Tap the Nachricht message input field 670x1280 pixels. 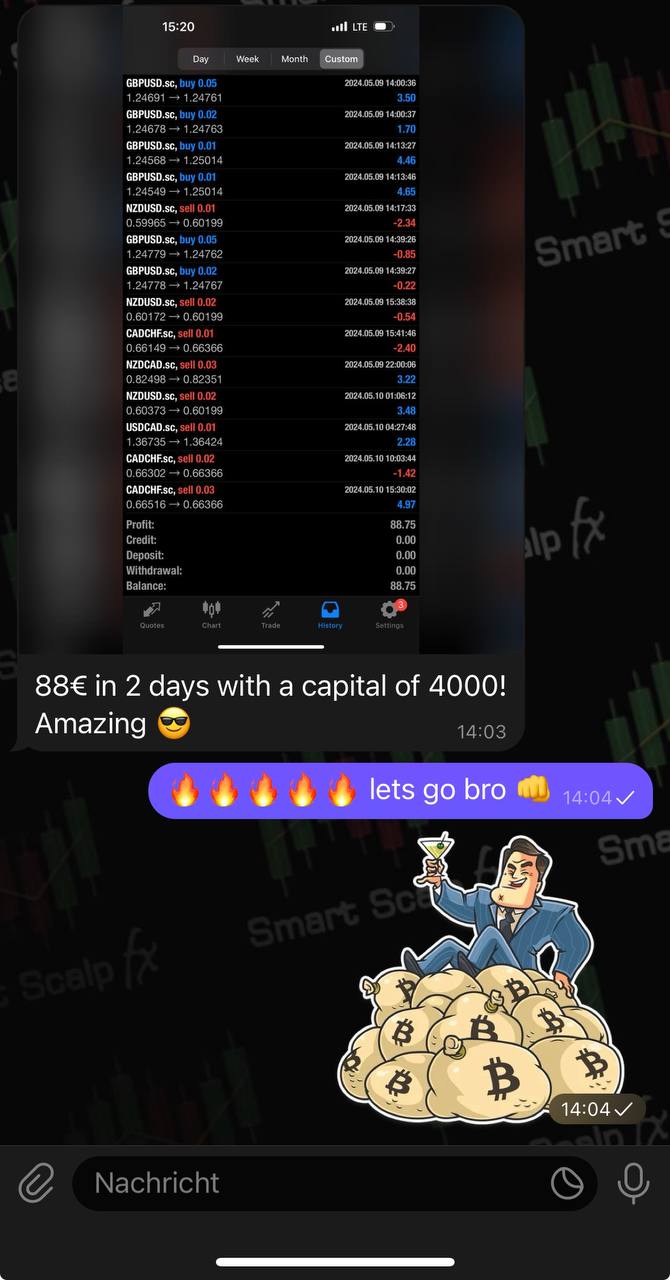310,1183
